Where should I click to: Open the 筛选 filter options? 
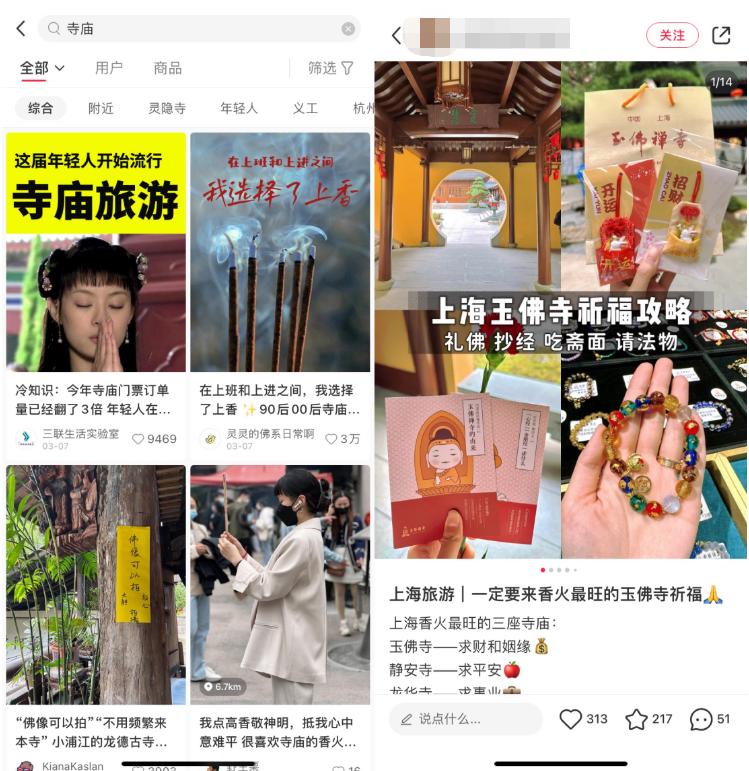click(x=330, y=68)
